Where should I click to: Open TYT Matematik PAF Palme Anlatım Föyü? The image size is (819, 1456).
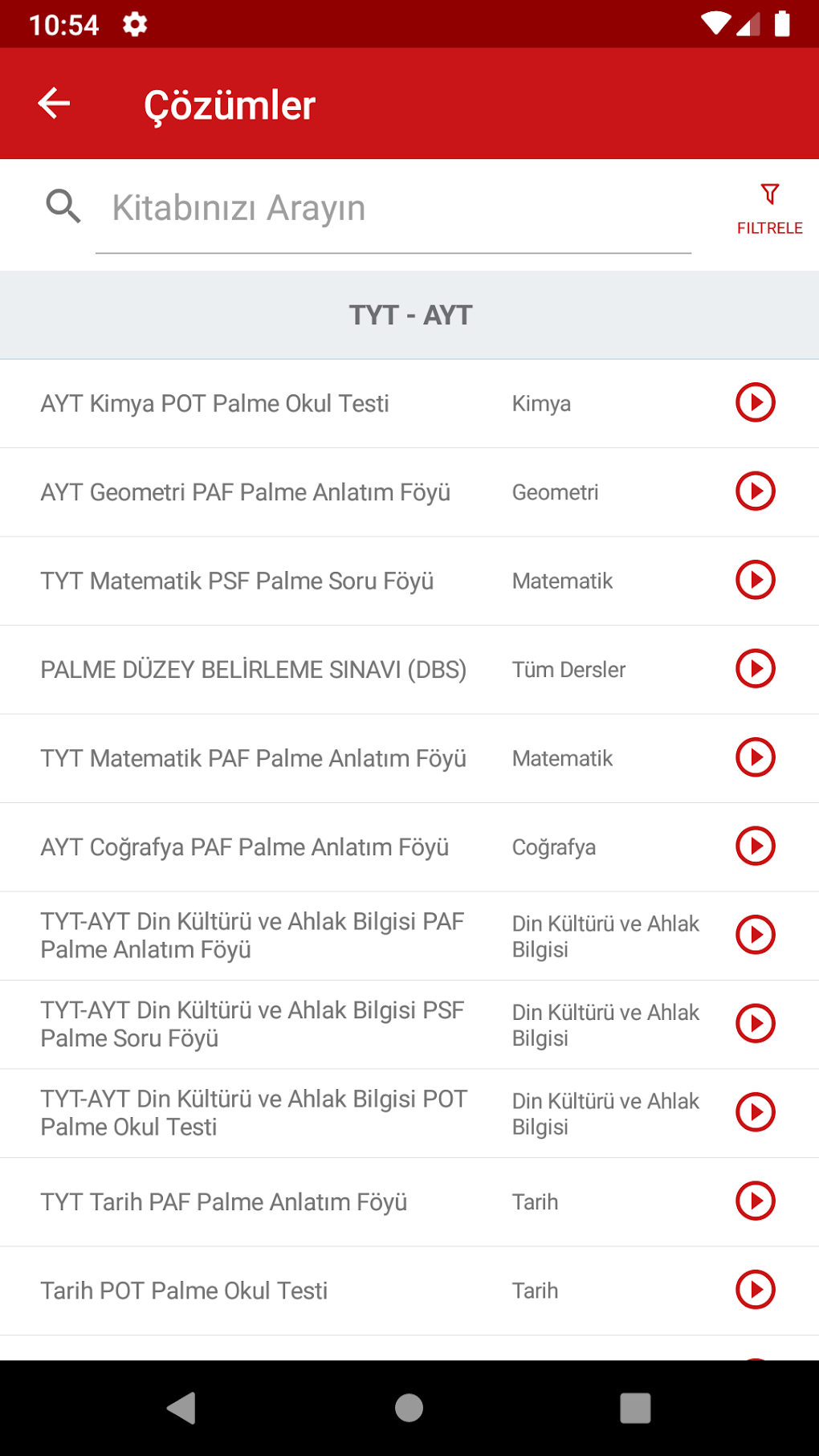tap(253, 758)
